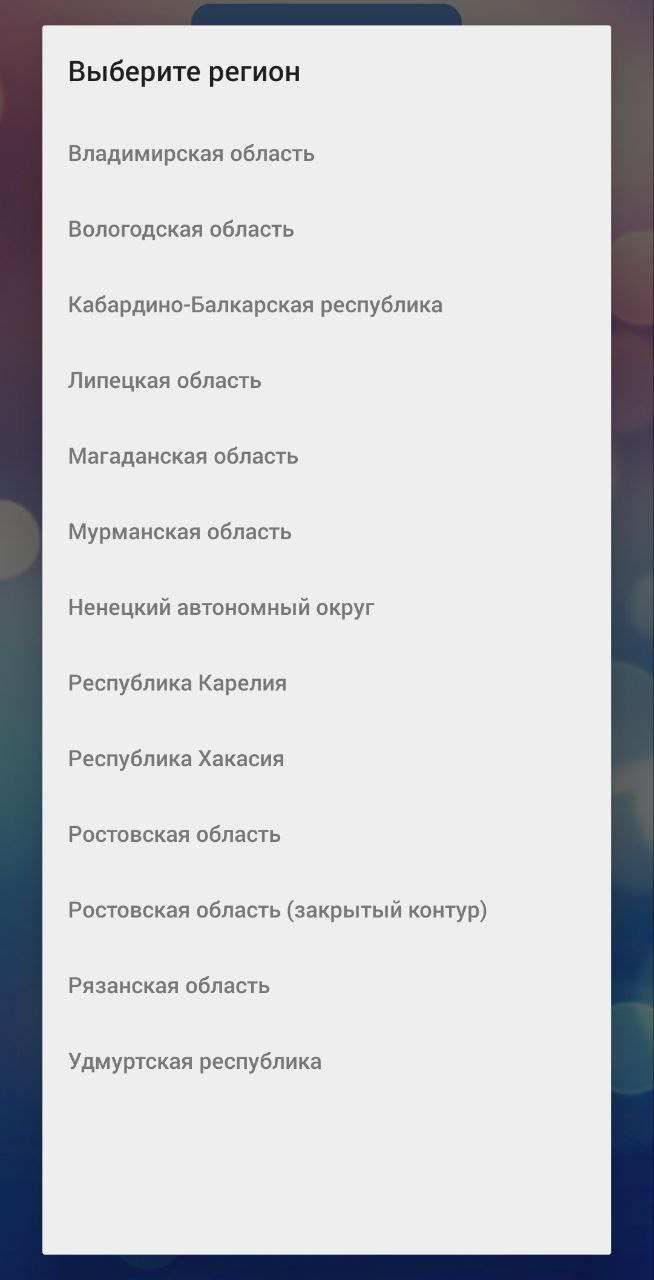Choose Мурманская область
The width and height of the screenshot is (654, 1280).
click(326, 532)
